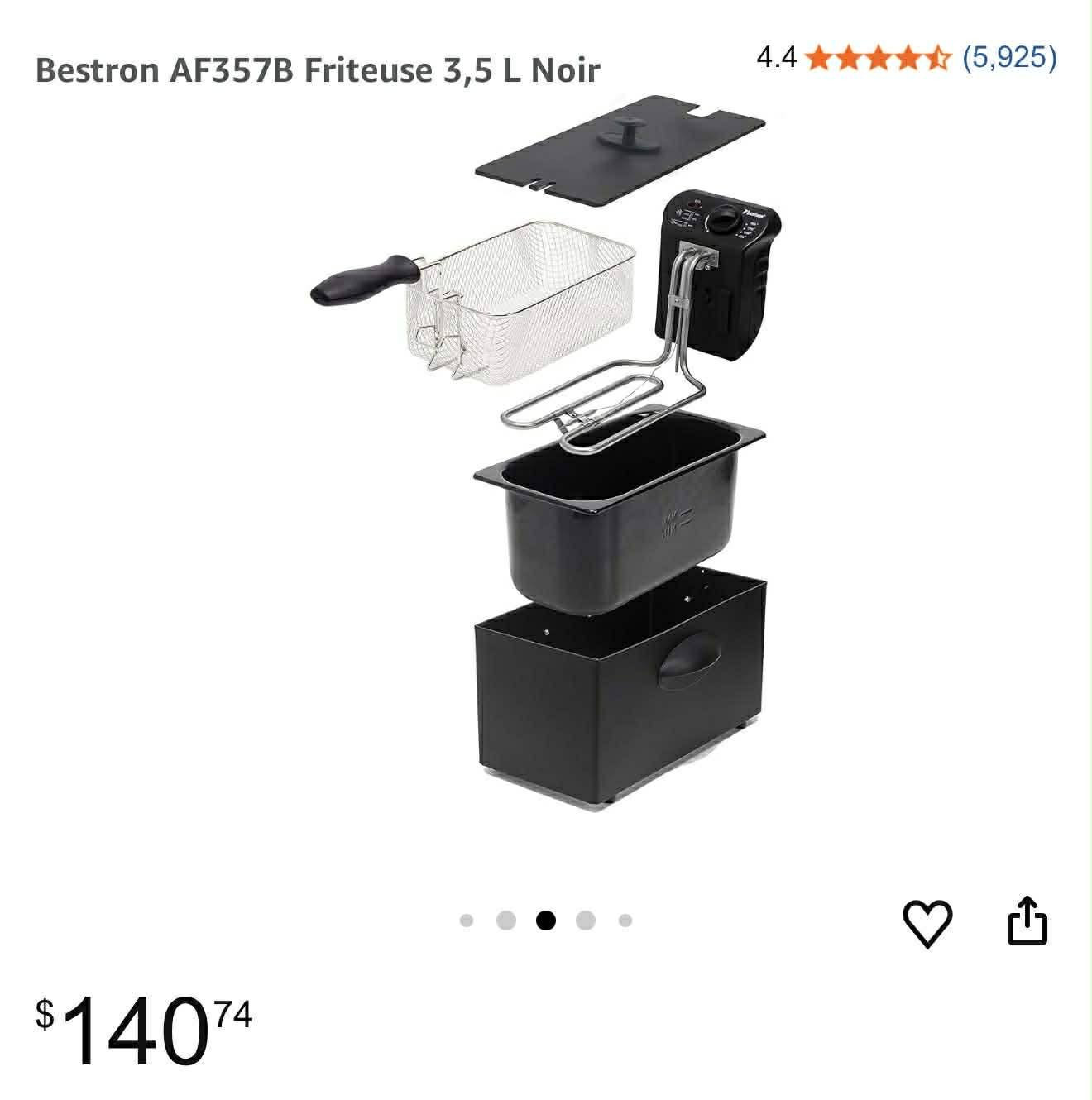Open the 5,925 customer reviews
The height and width of the screenshot is (1100, 1092).
tap(1008, 57)
